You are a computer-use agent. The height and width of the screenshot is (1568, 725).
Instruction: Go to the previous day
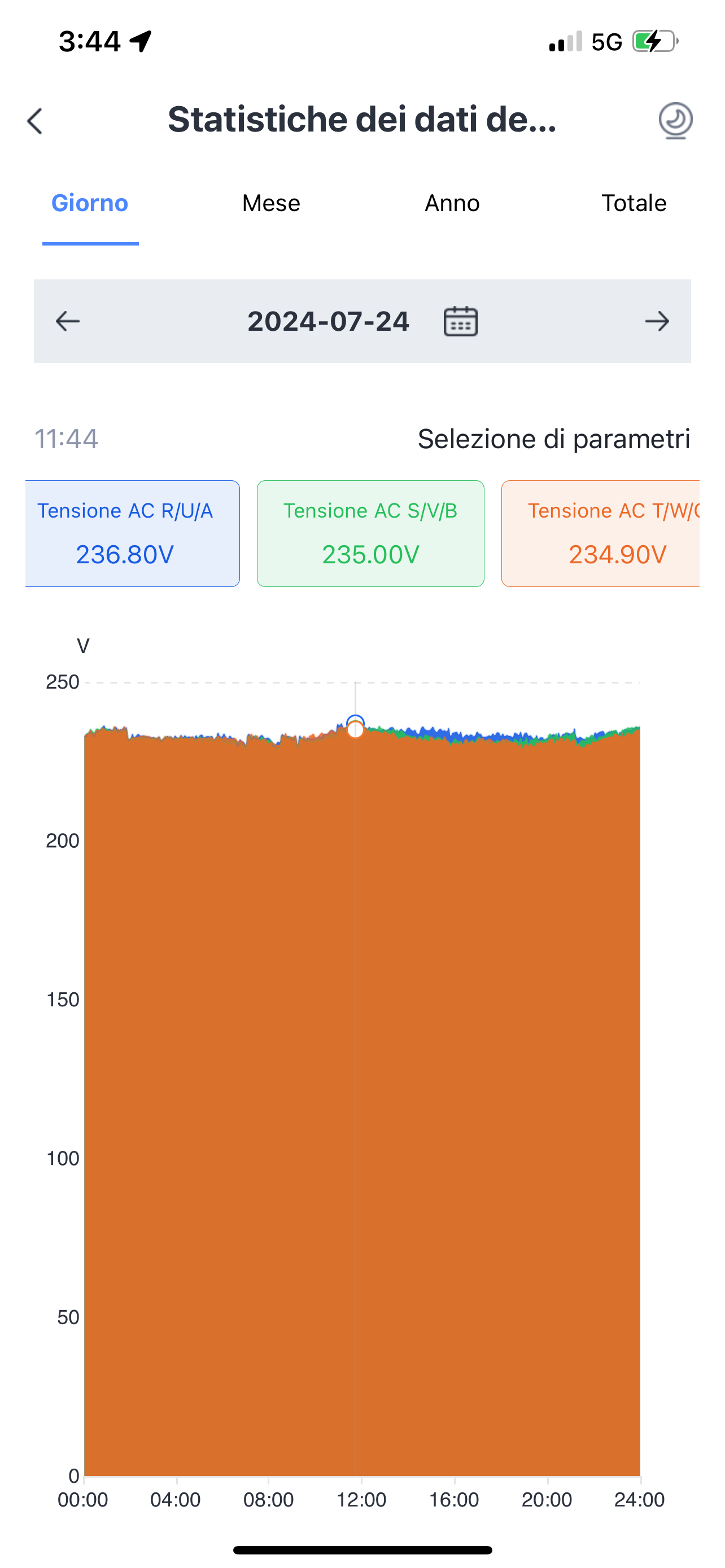click(68, 321)
